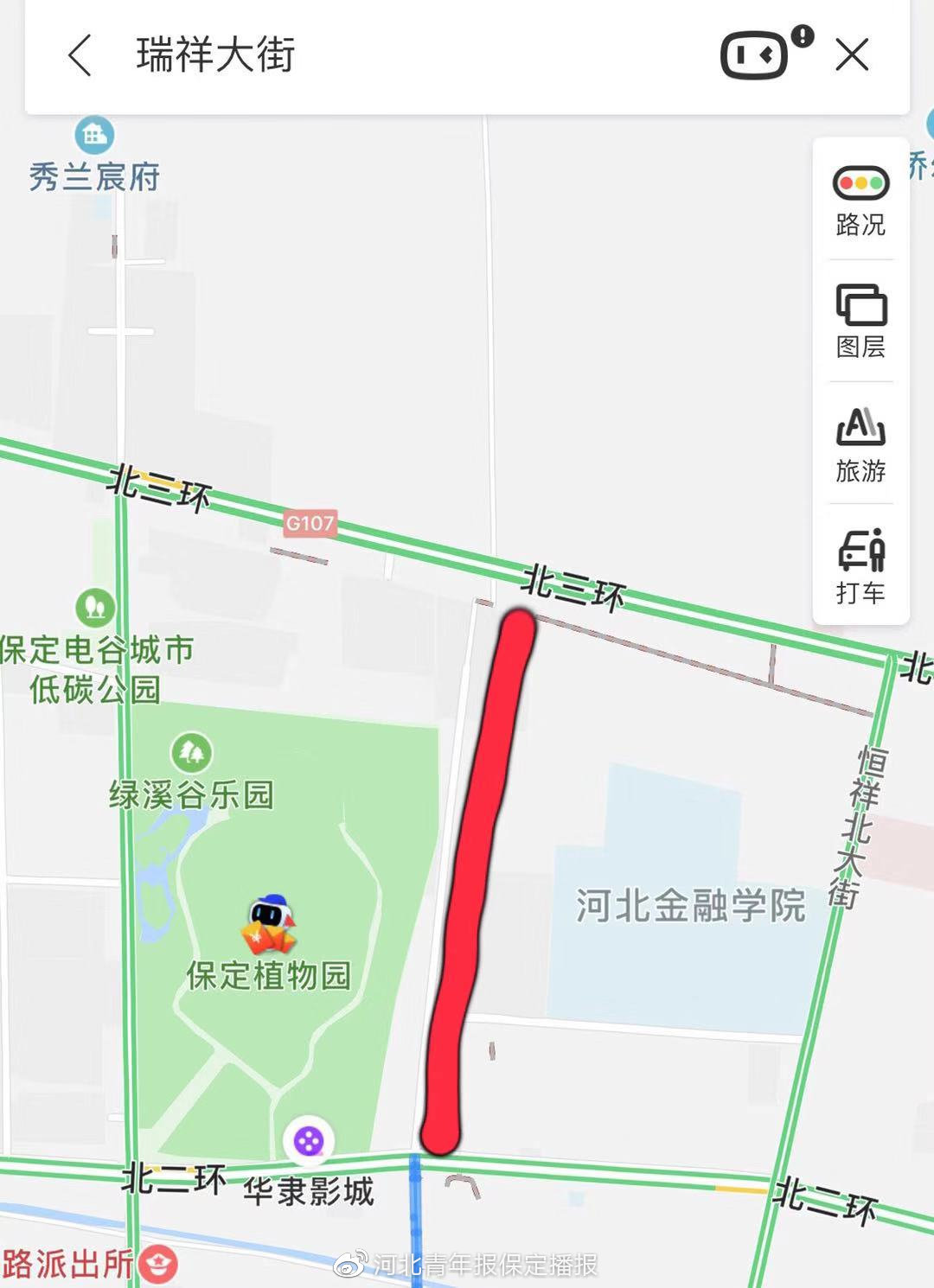Open the 华隶影城 cinema marker
Image resolution: width=934 pixels, height=1288 pixels.
pos(309,1142)
